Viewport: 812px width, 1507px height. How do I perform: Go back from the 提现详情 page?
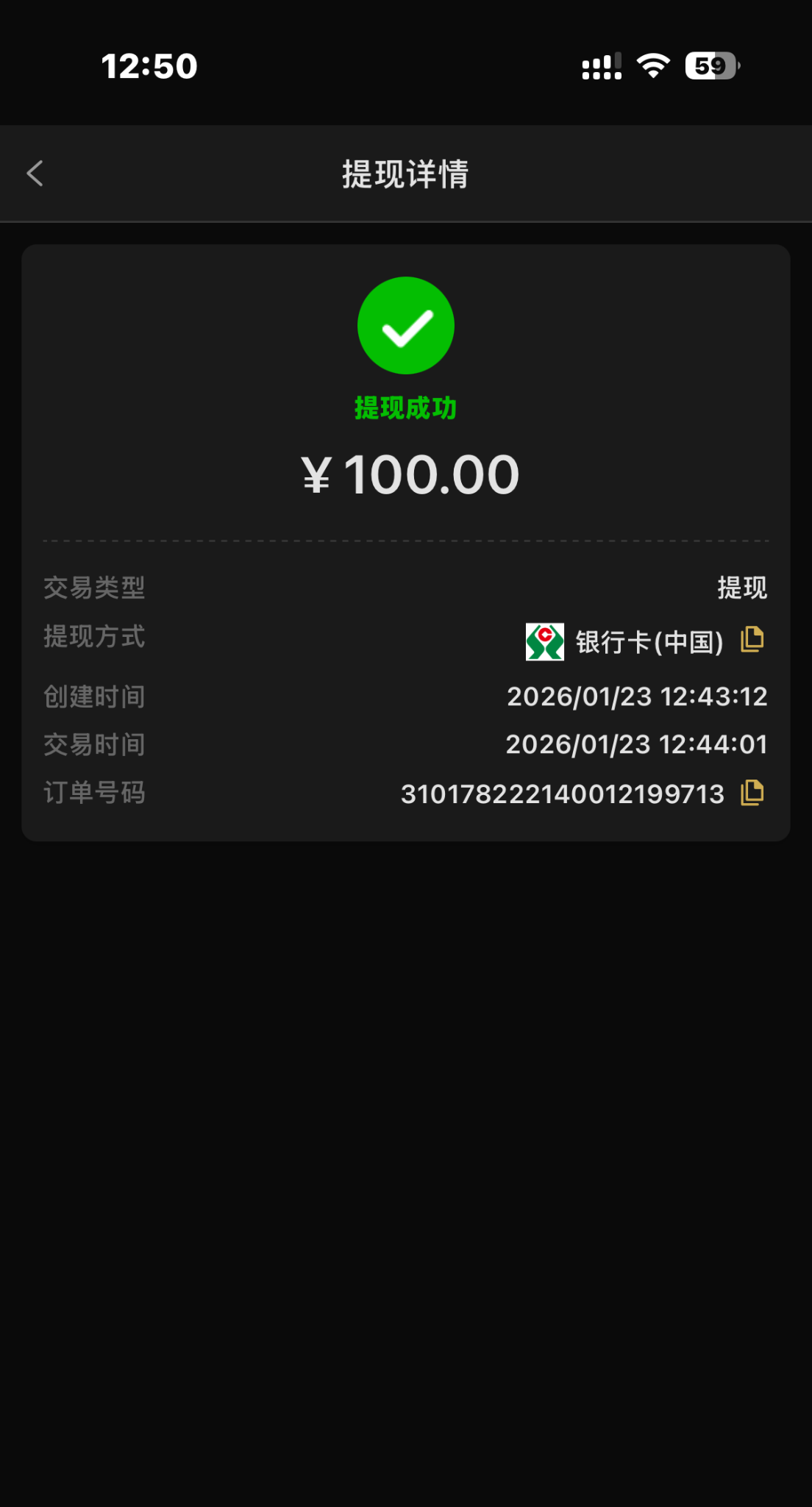tap(35, 174)
